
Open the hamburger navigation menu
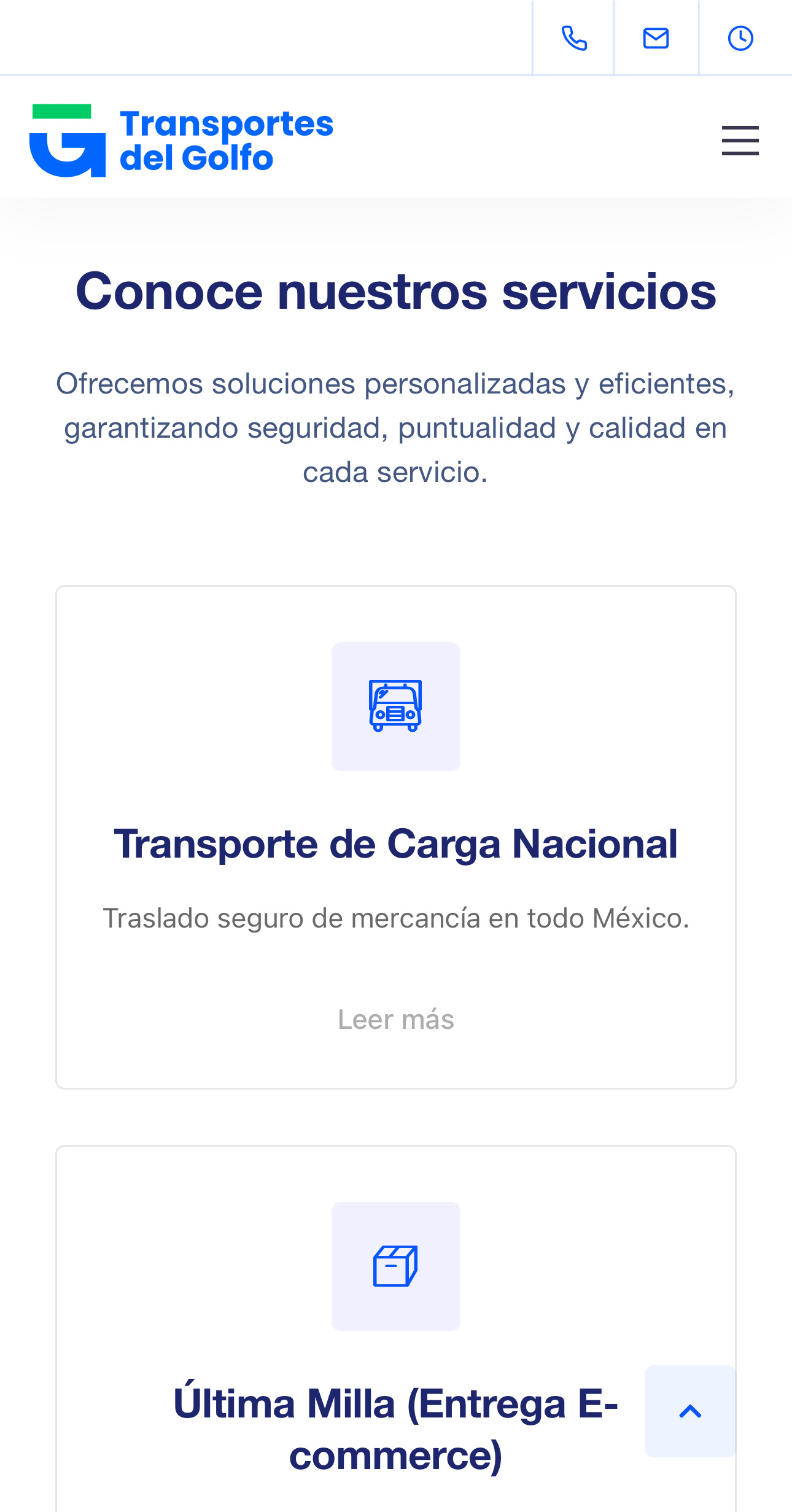click(x=740, y=141)
